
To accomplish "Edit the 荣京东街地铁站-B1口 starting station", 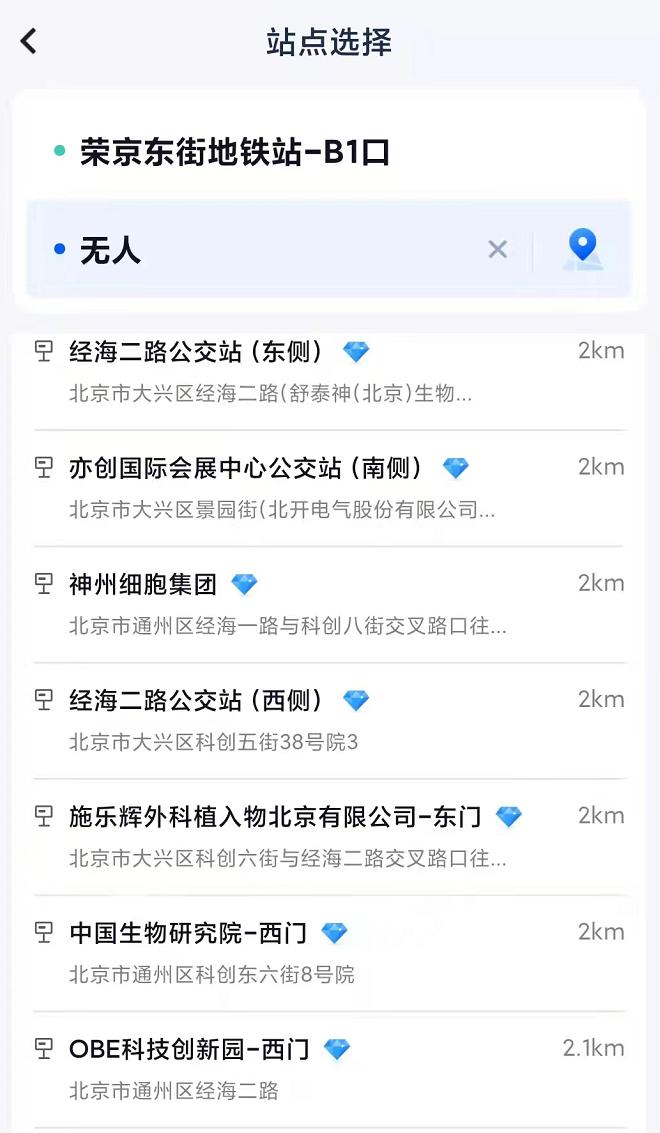I will (x=235, y=153).
